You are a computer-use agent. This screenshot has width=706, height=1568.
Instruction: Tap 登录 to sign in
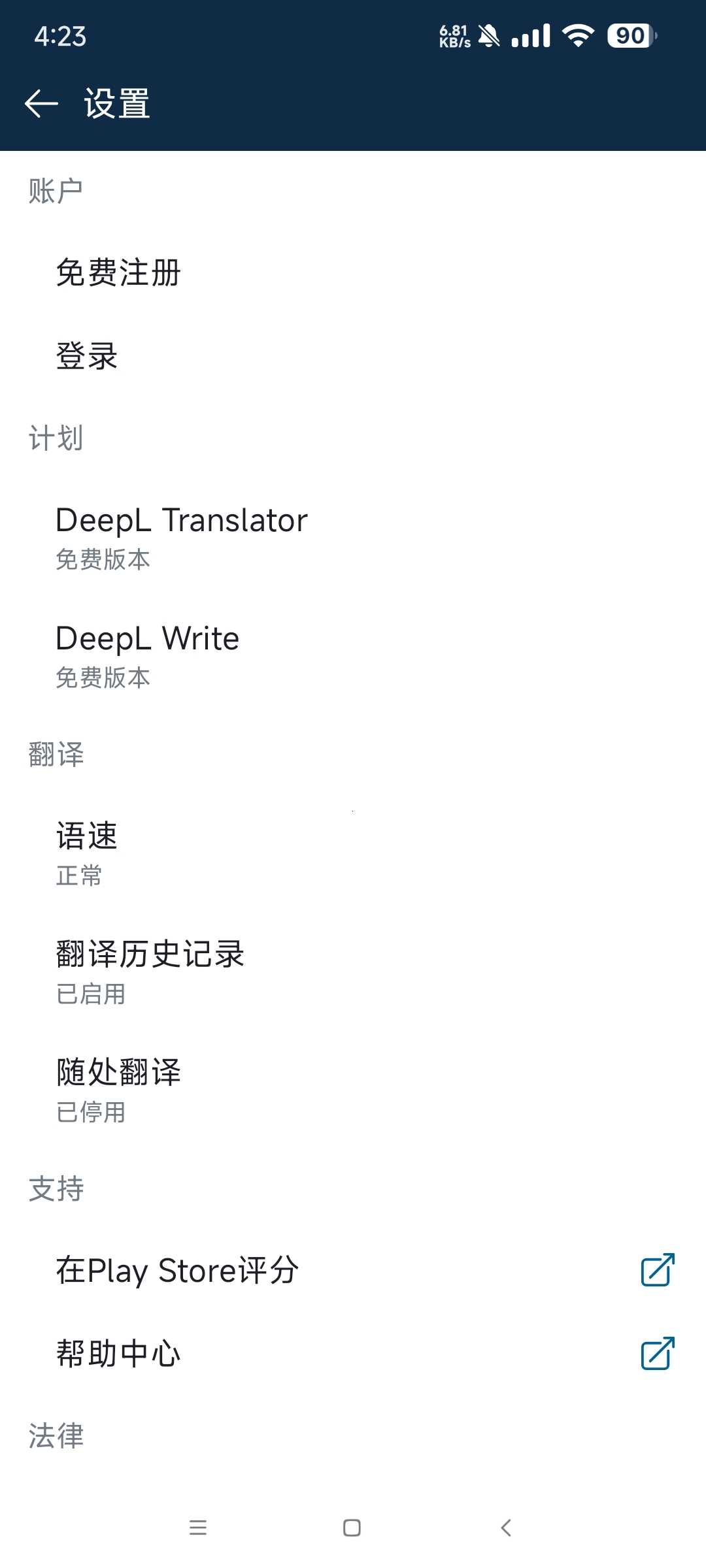[x=353, y=356]
